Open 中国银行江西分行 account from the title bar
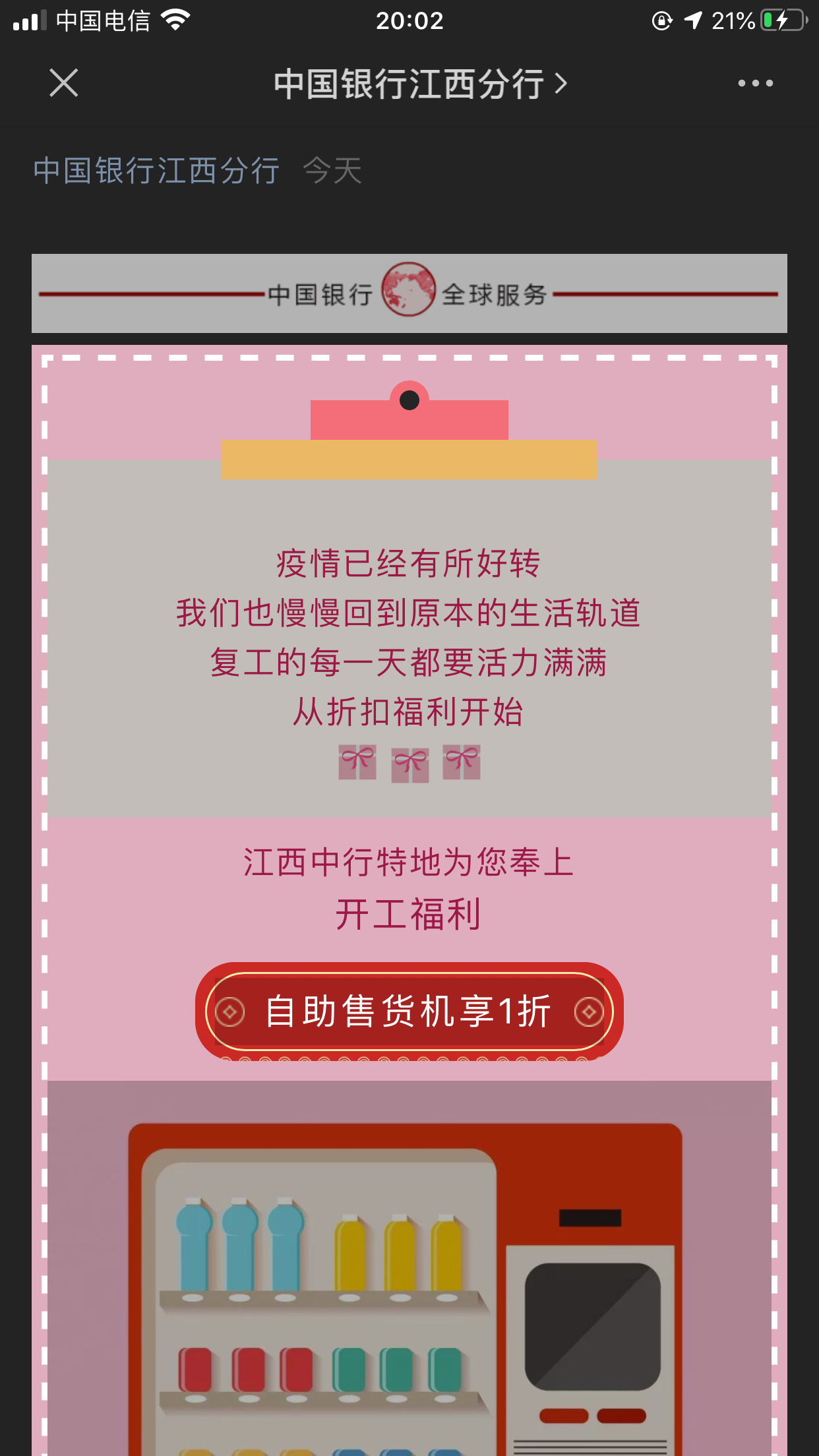819x1456 pixels. 419,84
